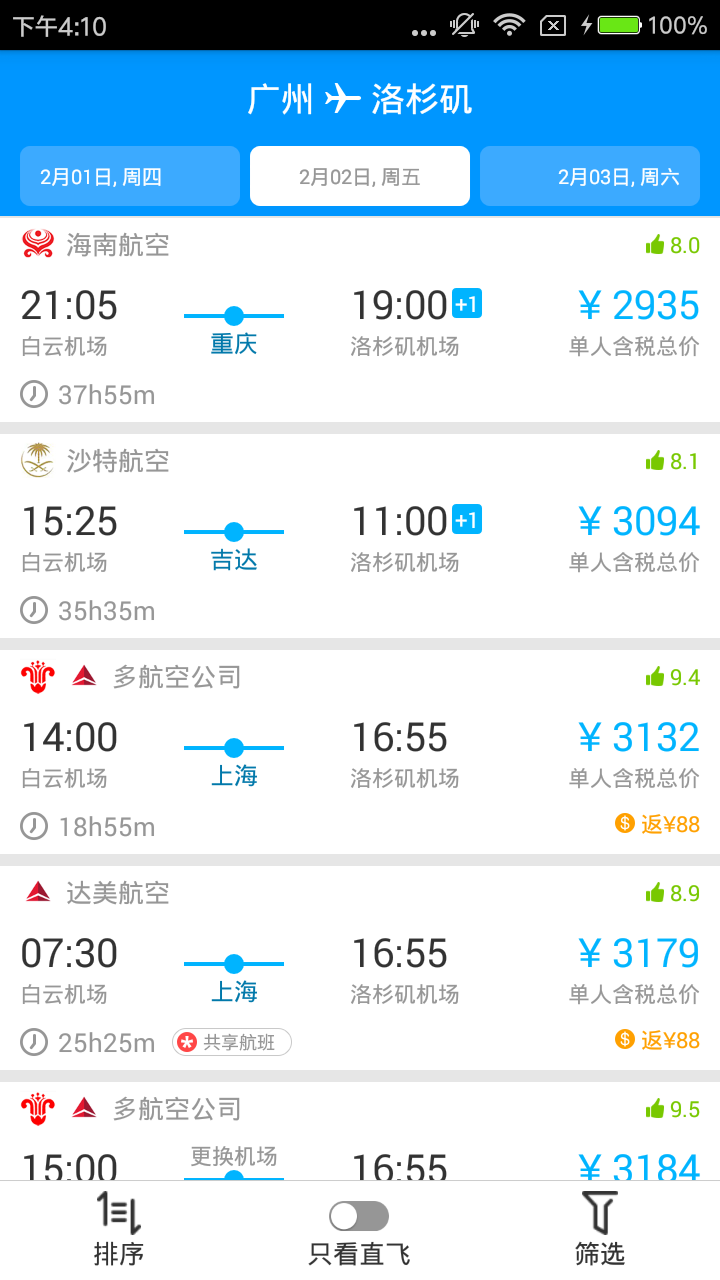Screen dimensions: 720x1280
Task: Open the 14:00 多航空公司 flight at ¥3132
Action: [360, 752]
